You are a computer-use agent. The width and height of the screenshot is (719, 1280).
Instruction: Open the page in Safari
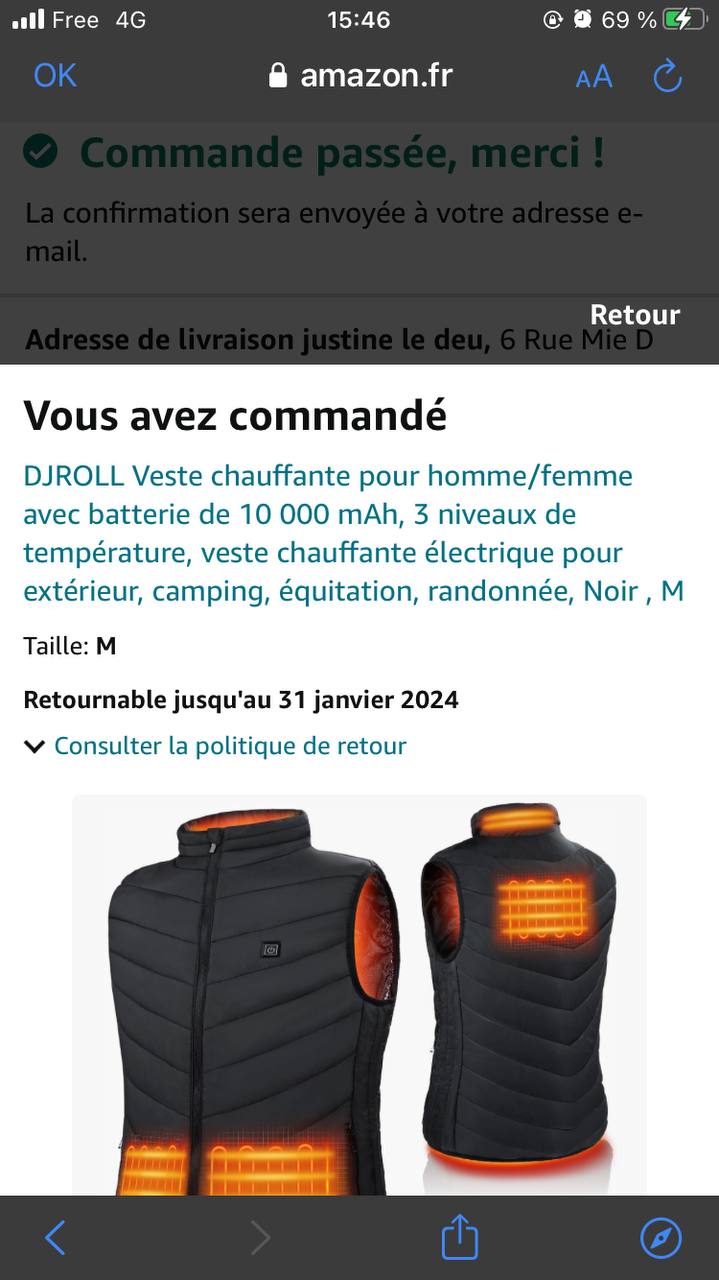[661, 1238]
